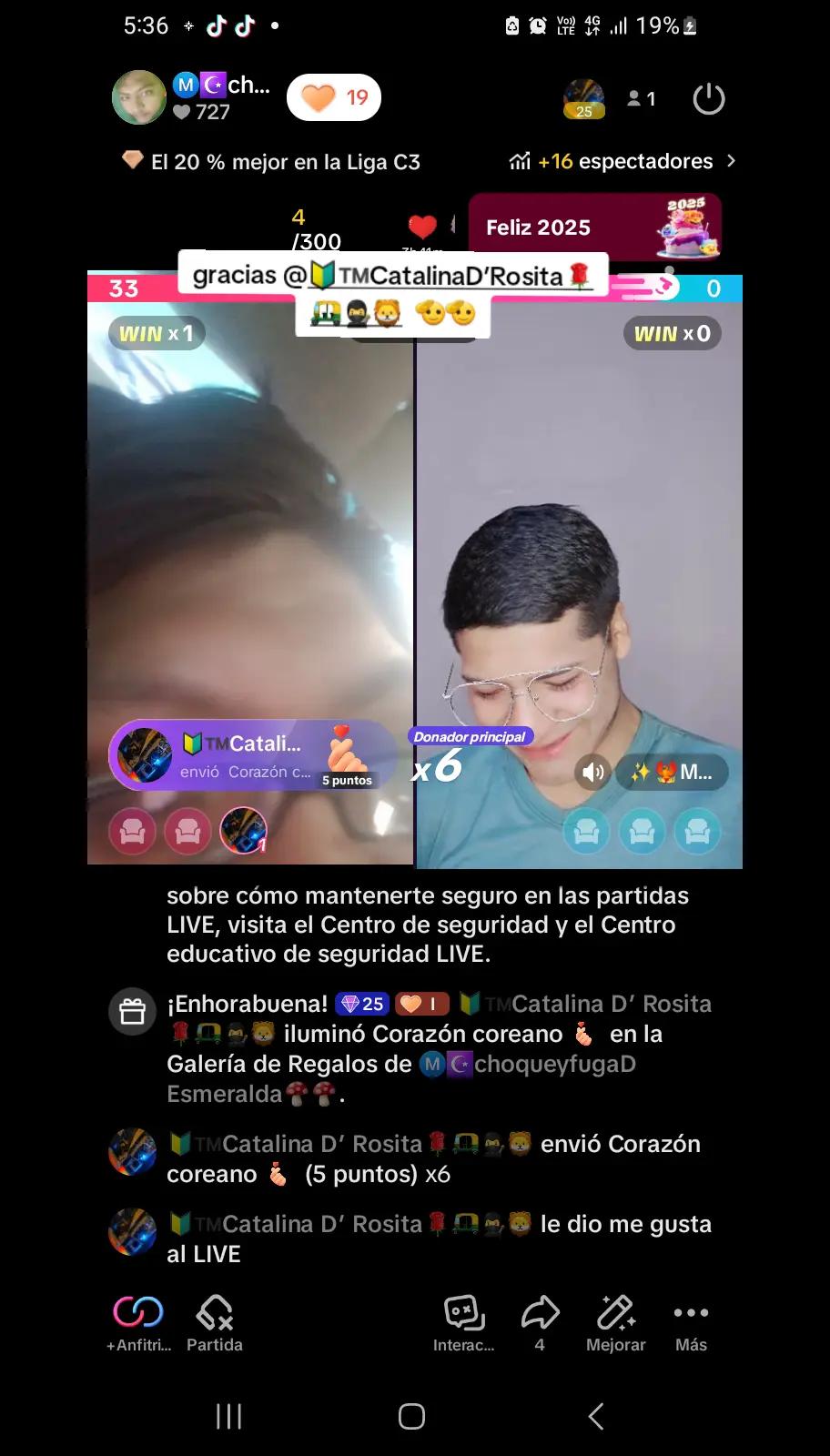Viewport: 830px width, 1456px height.
Task: Open the orange heart counter showing 19
Action: click(x=334, y=97)
